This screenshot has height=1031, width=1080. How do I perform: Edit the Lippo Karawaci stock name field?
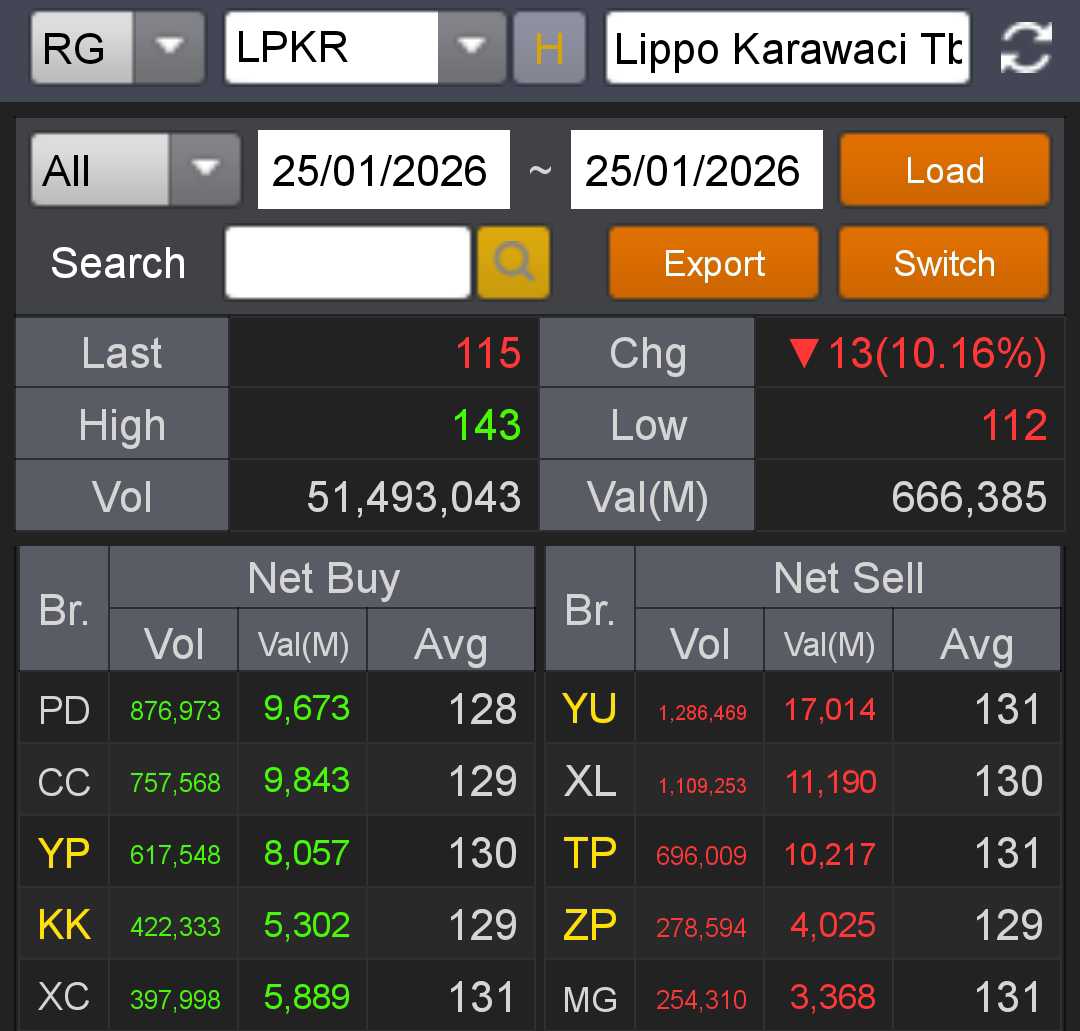coord(787,48)
